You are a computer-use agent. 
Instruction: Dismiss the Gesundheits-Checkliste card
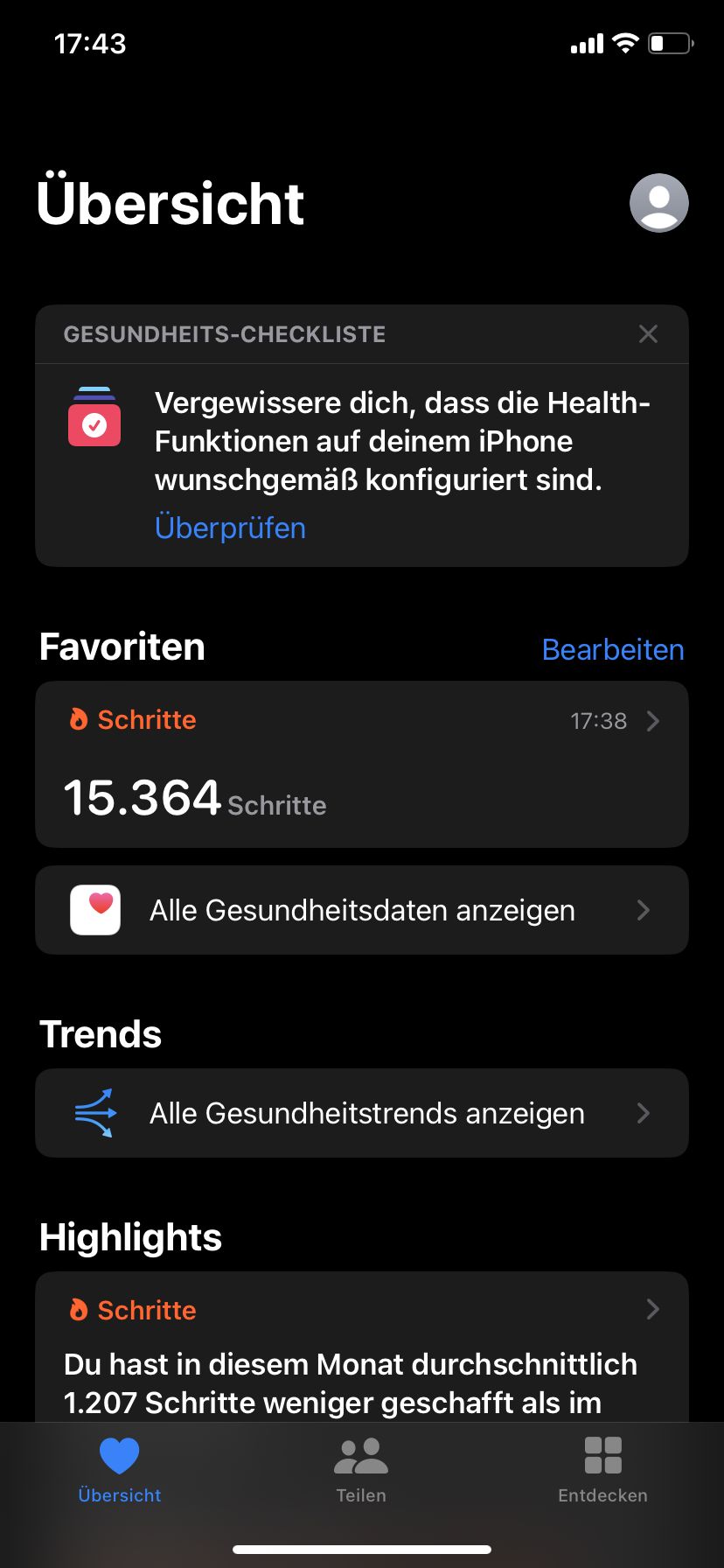(x=648, y=334)
